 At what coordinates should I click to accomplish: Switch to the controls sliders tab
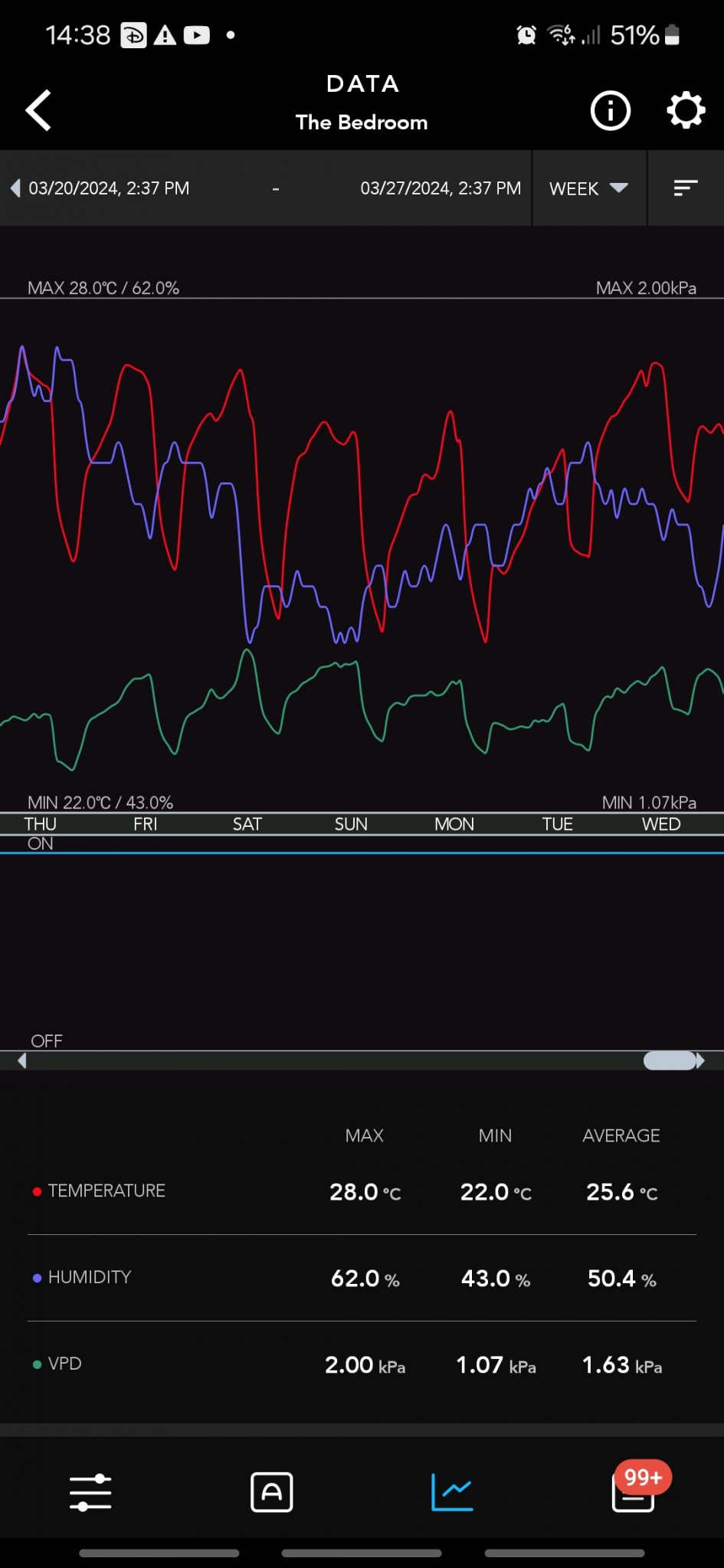90,1492
